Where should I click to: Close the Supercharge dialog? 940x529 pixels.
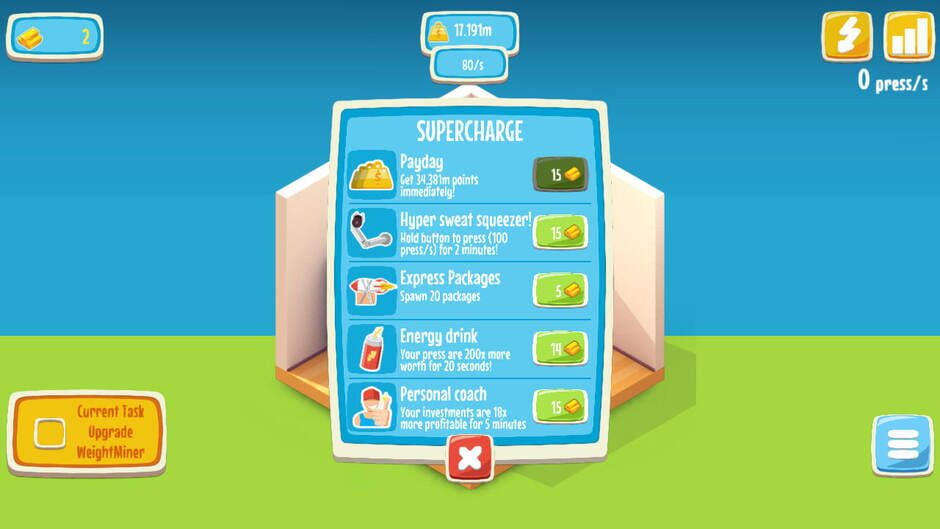[469, 459]
